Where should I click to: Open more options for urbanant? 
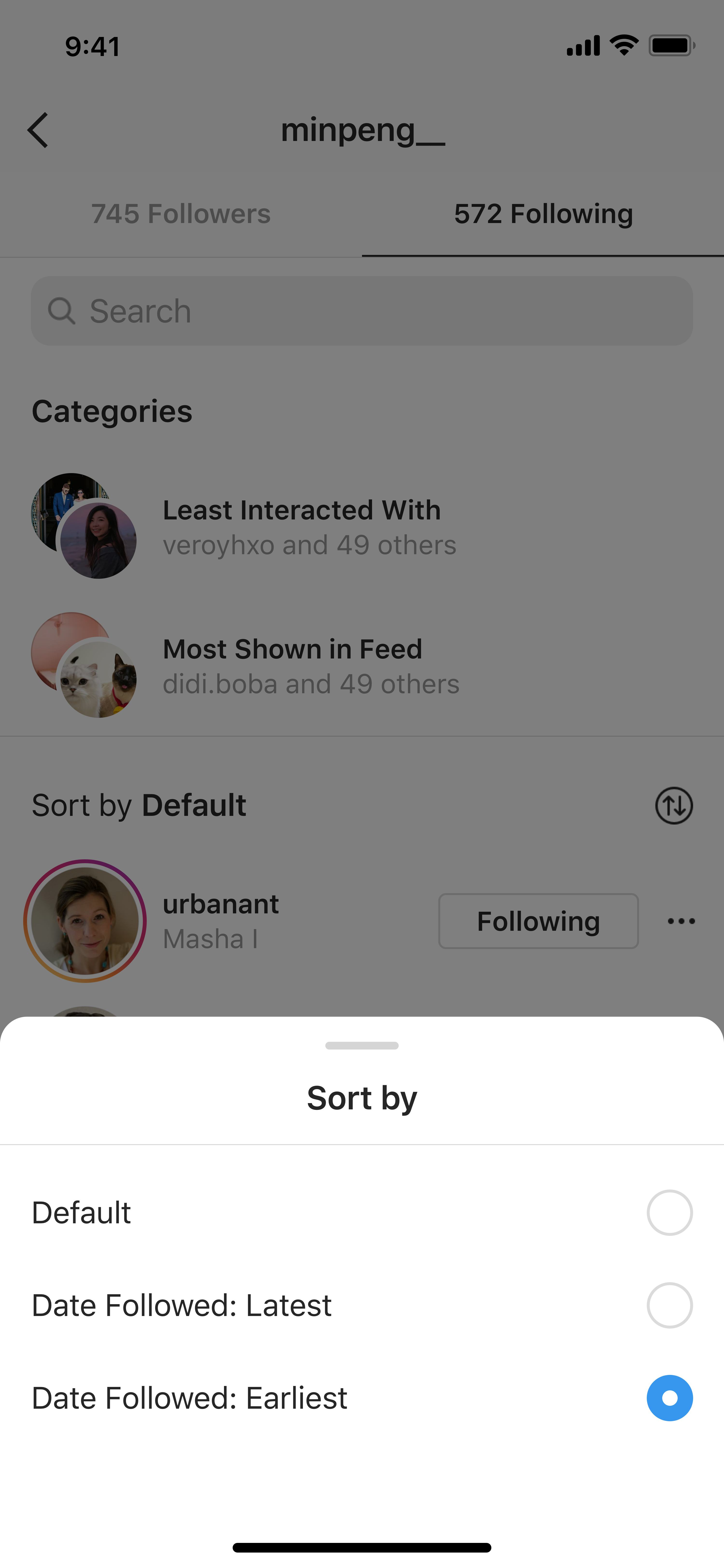(681, 921)
